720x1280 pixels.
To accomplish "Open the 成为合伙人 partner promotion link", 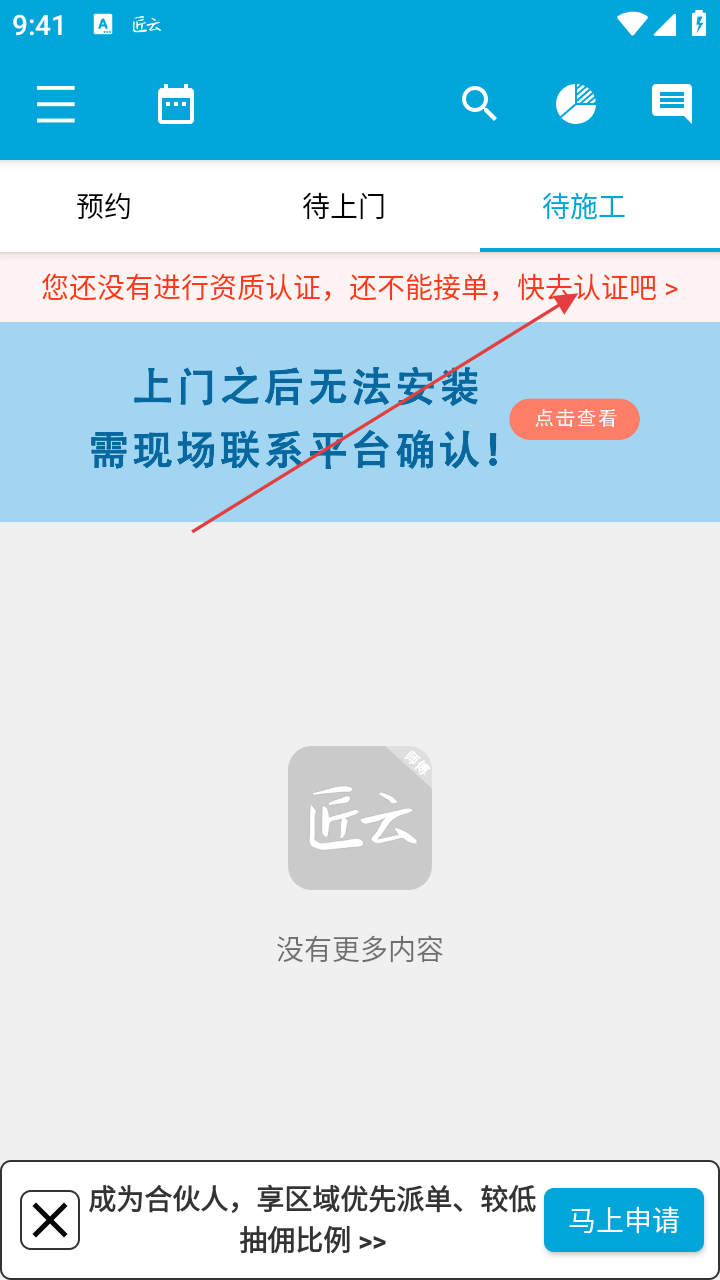I will (312, 1220).
